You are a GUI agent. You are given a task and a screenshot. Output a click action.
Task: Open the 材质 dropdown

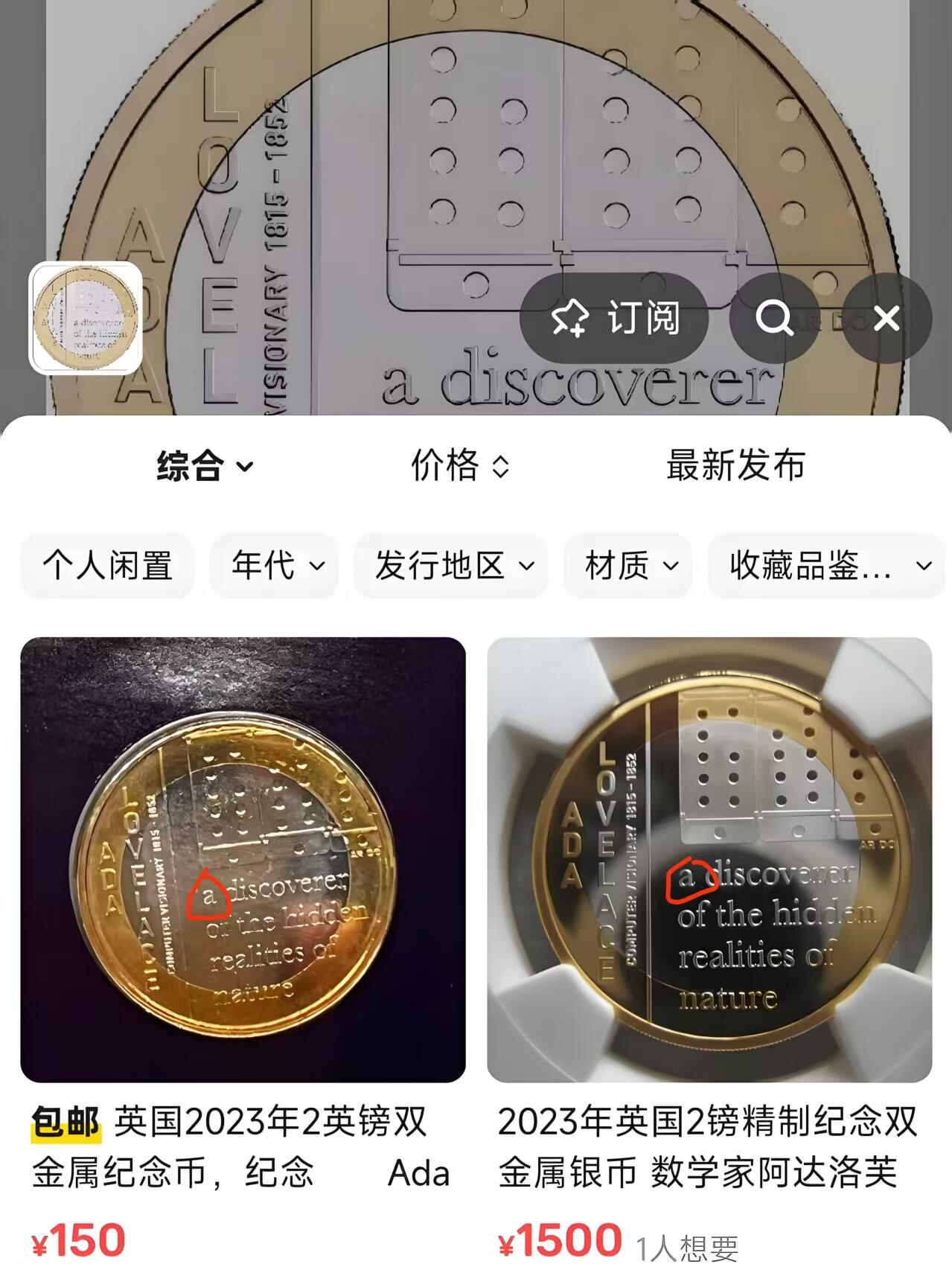pos(628,567)
